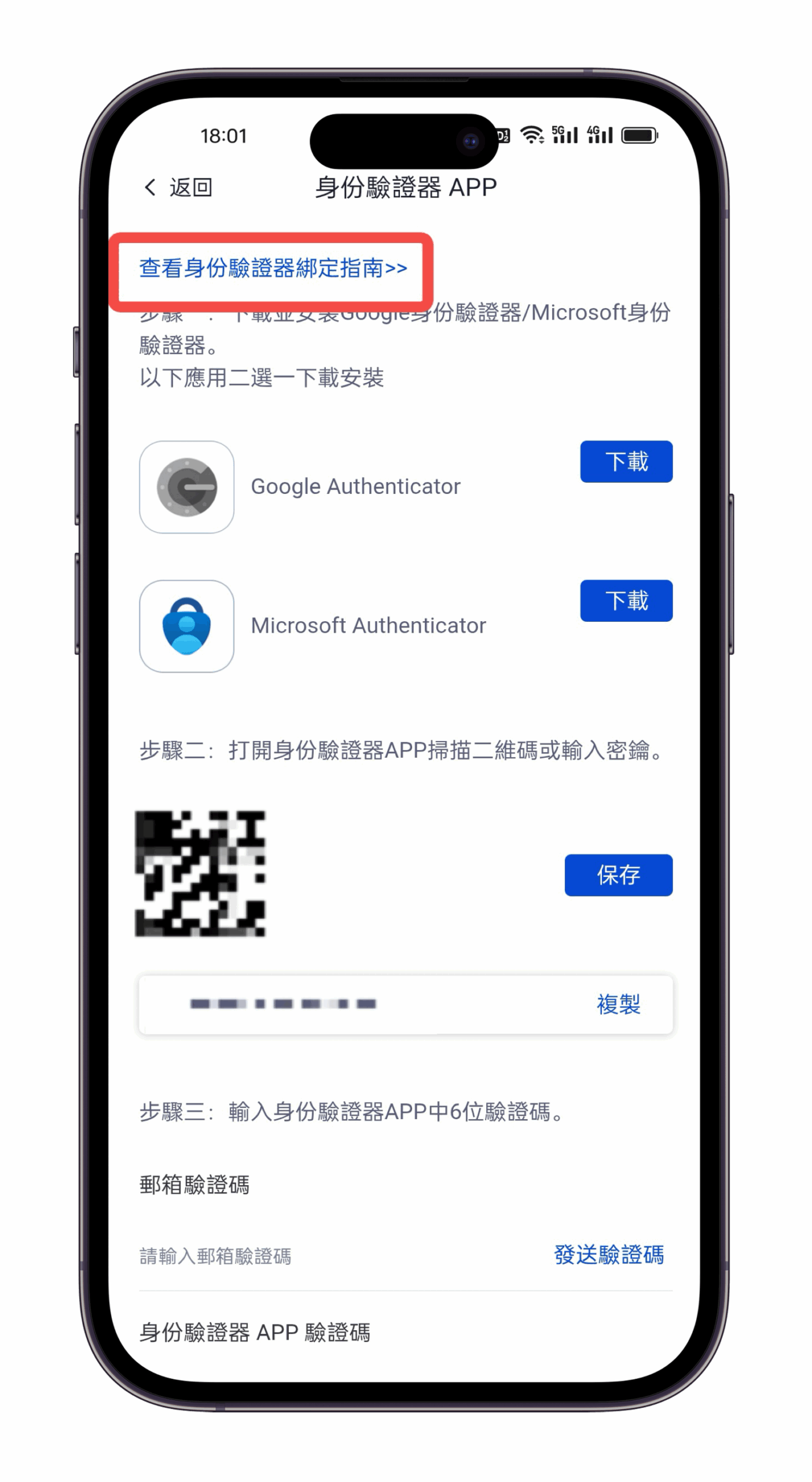Tap 發送驗證碼 to send email code

[608, 1255]
